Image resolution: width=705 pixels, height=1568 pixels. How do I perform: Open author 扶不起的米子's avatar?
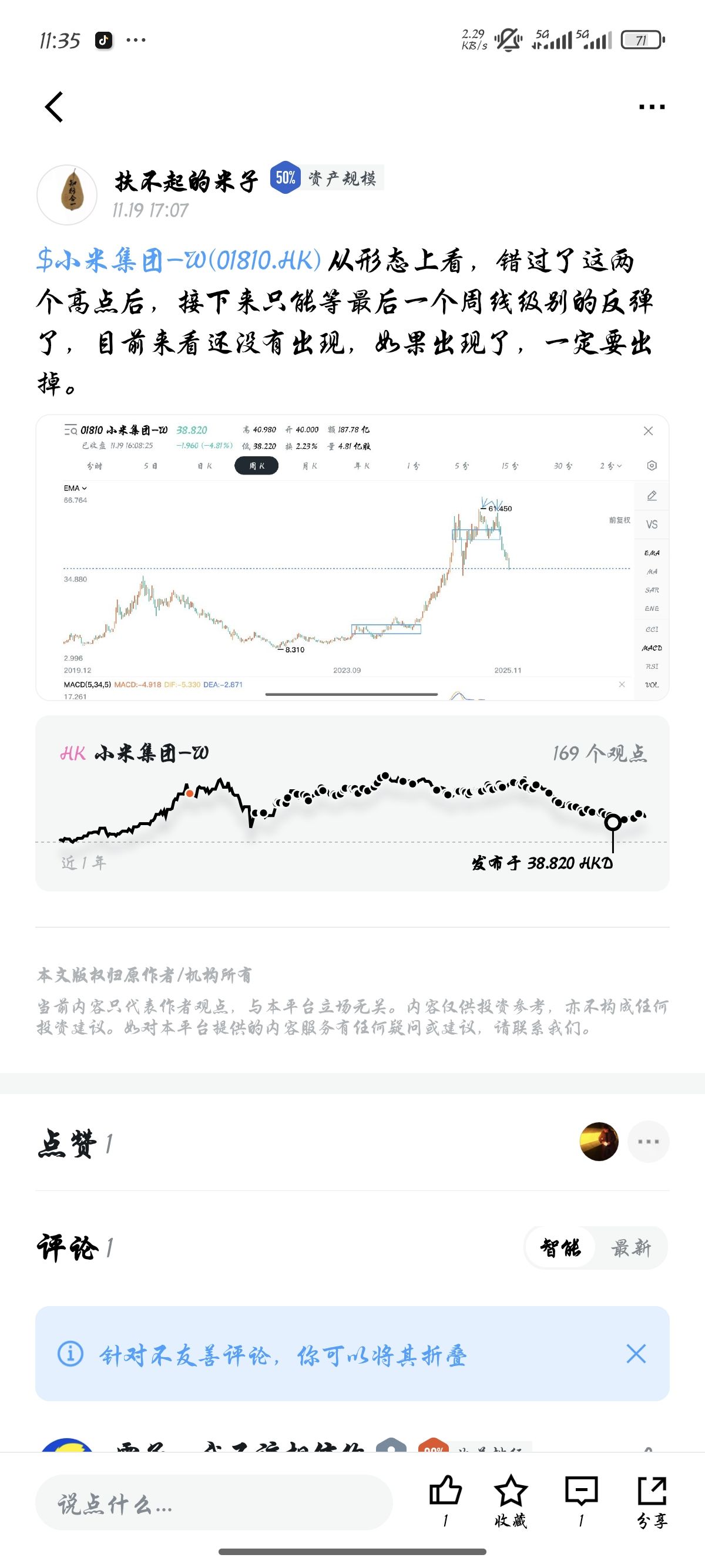point(67,195)
